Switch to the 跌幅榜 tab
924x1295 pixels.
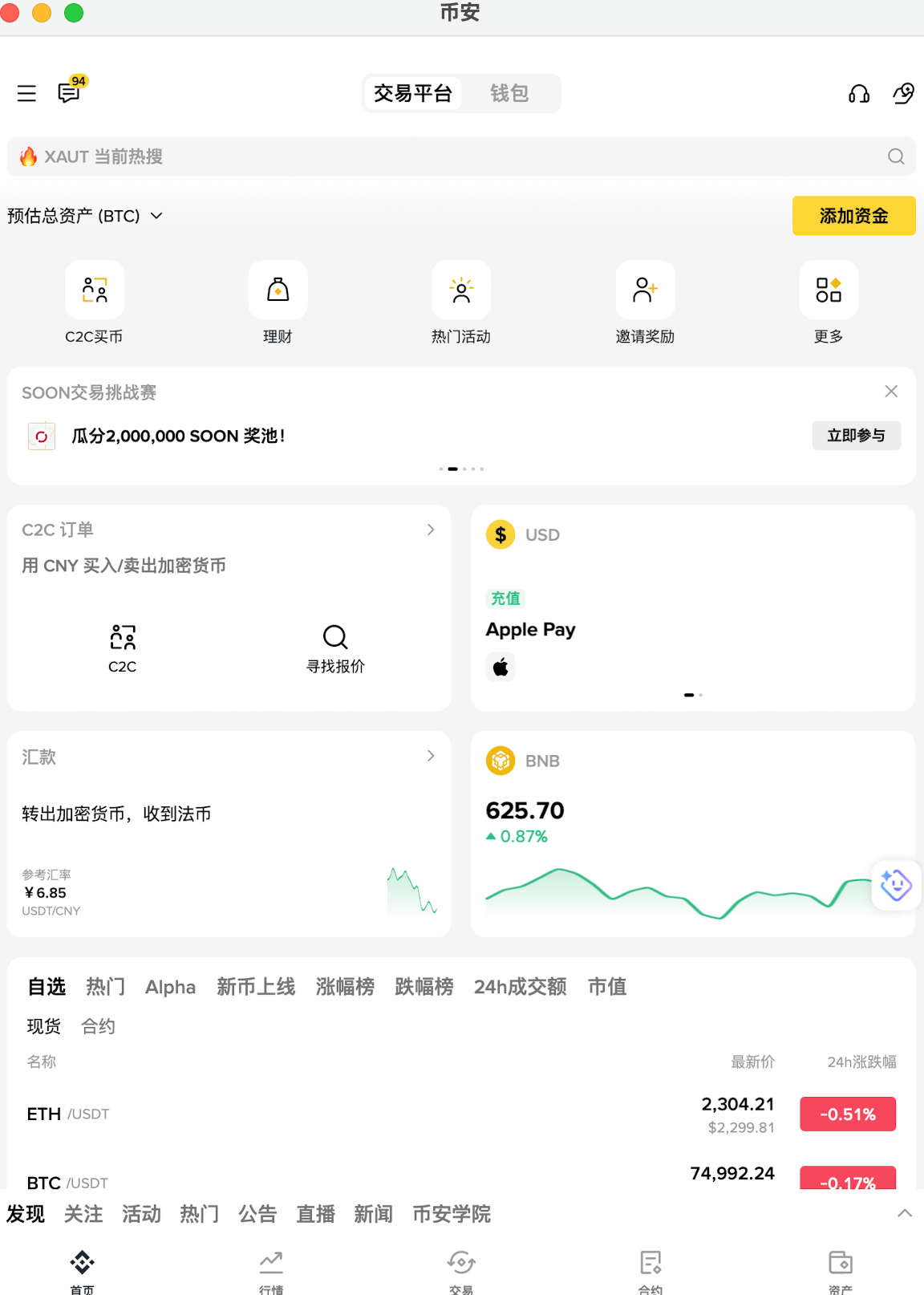423,987
